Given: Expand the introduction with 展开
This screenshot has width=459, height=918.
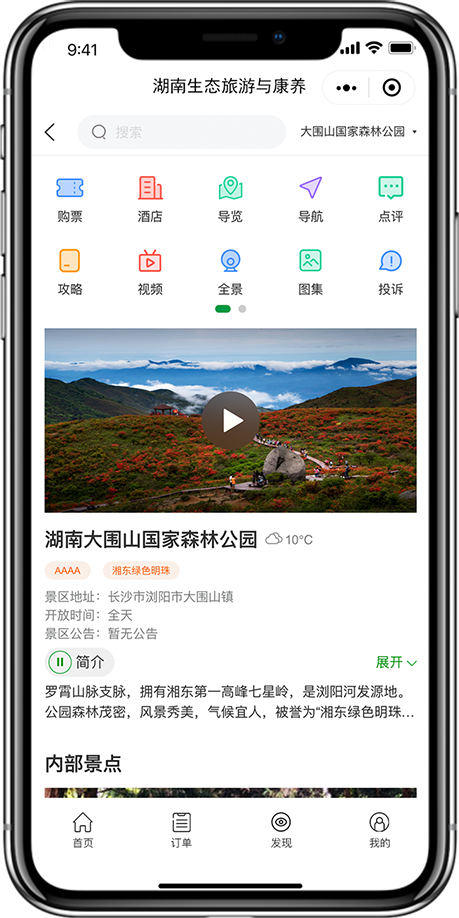Looking at the screenshot, I should pyautogui.click(x=396, y=662).
